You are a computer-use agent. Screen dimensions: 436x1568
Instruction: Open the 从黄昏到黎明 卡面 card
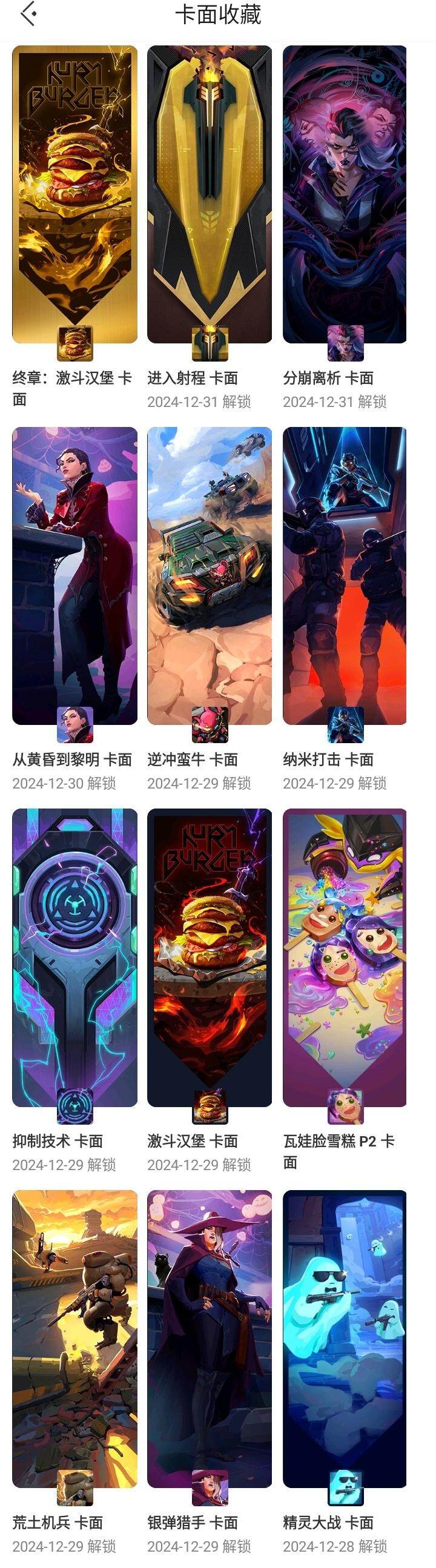[x=74, y=575]
